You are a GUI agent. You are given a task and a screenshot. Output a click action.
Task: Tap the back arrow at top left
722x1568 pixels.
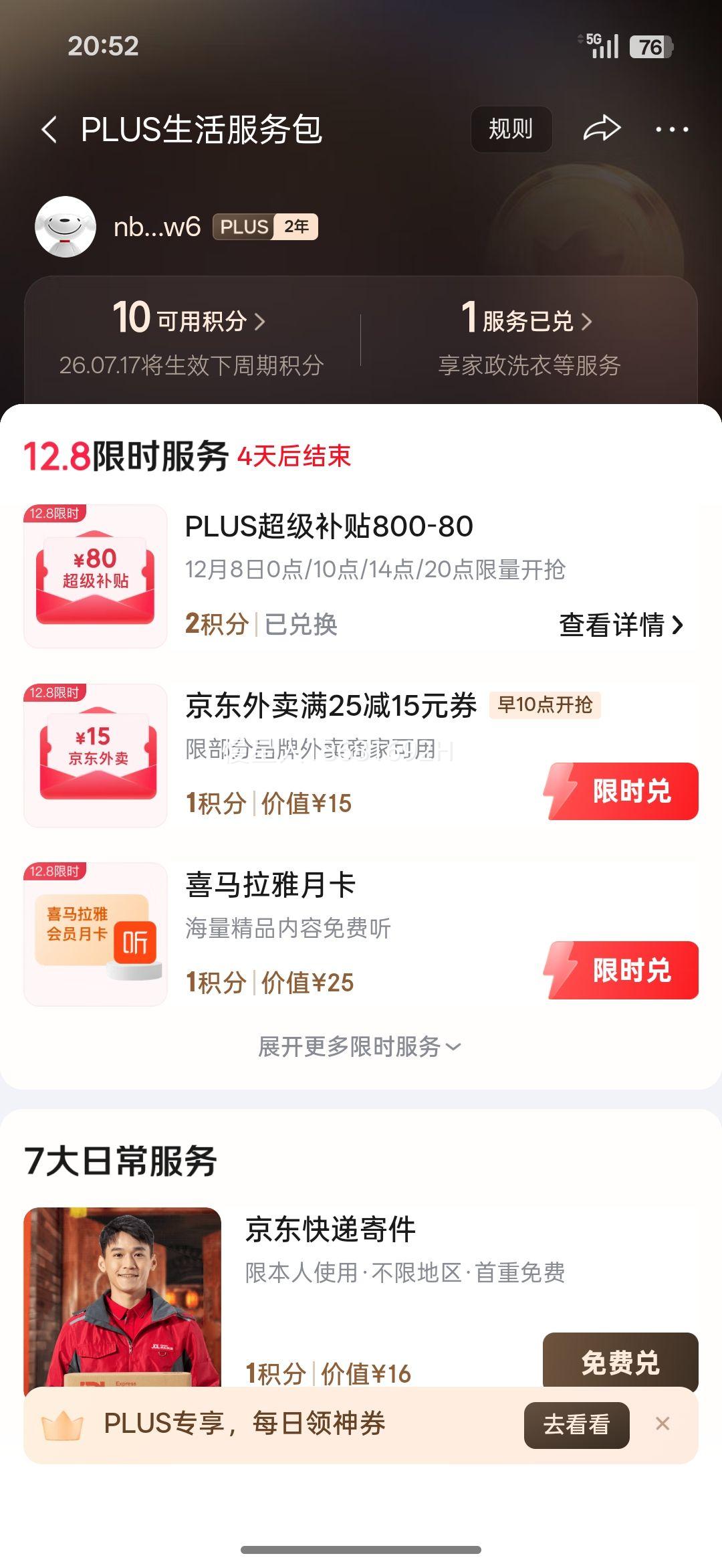(x=50, y=128)
